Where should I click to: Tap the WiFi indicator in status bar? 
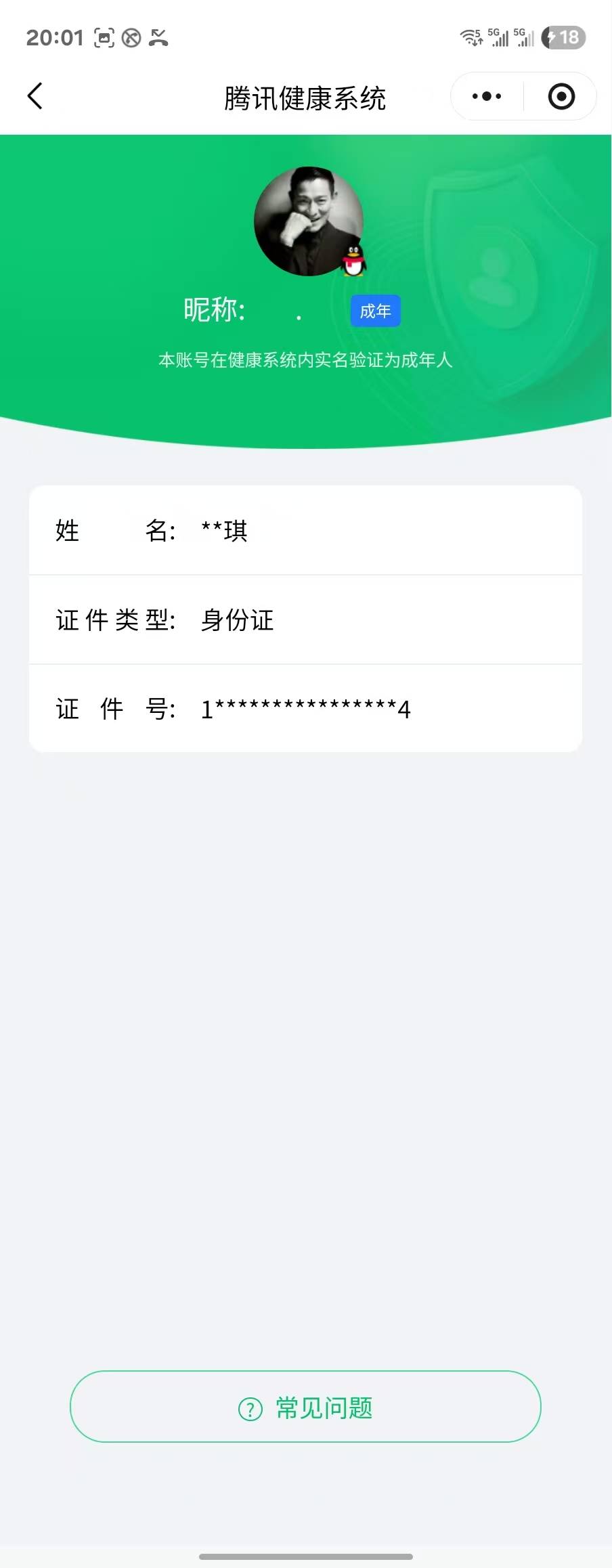pos(470,37)
